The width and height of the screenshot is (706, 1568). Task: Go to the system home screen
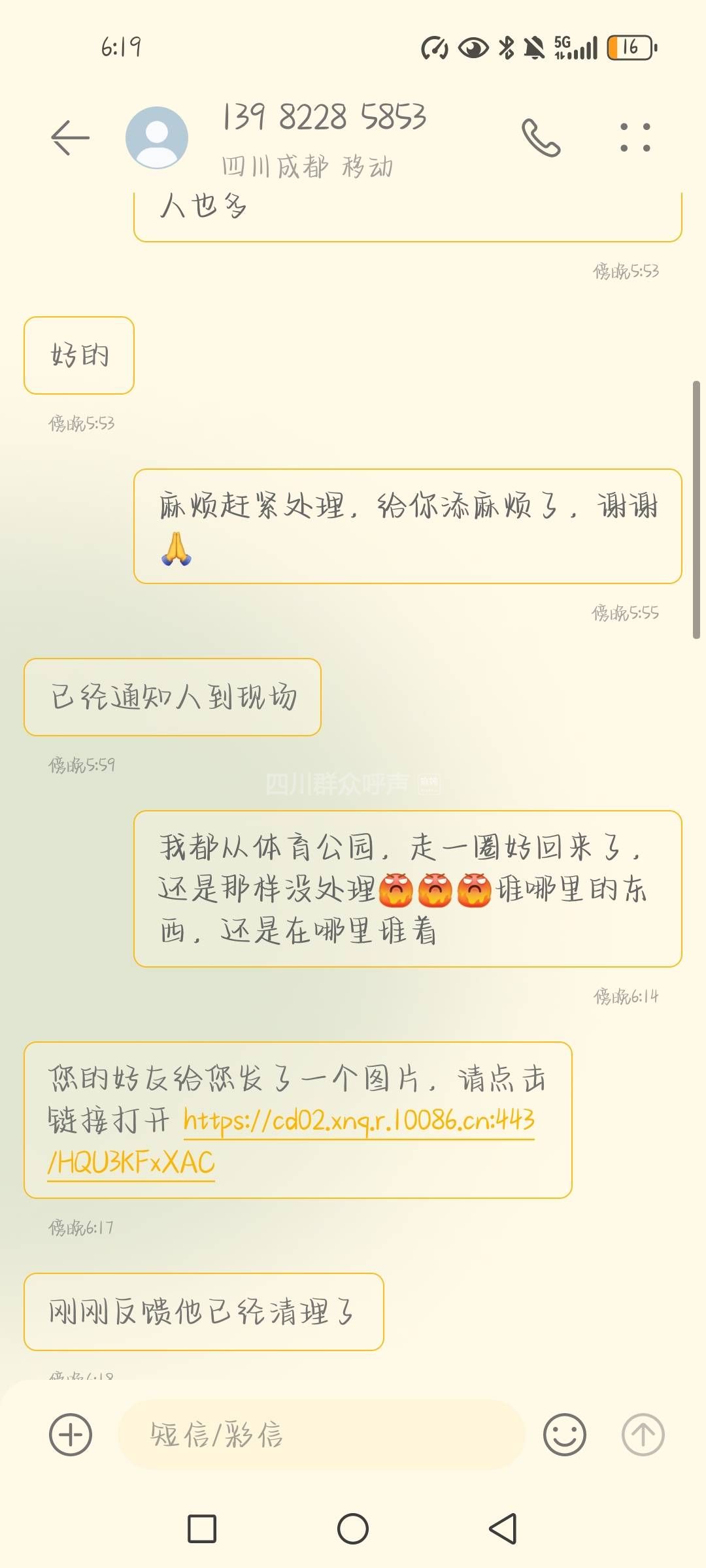coord(353,1529)
